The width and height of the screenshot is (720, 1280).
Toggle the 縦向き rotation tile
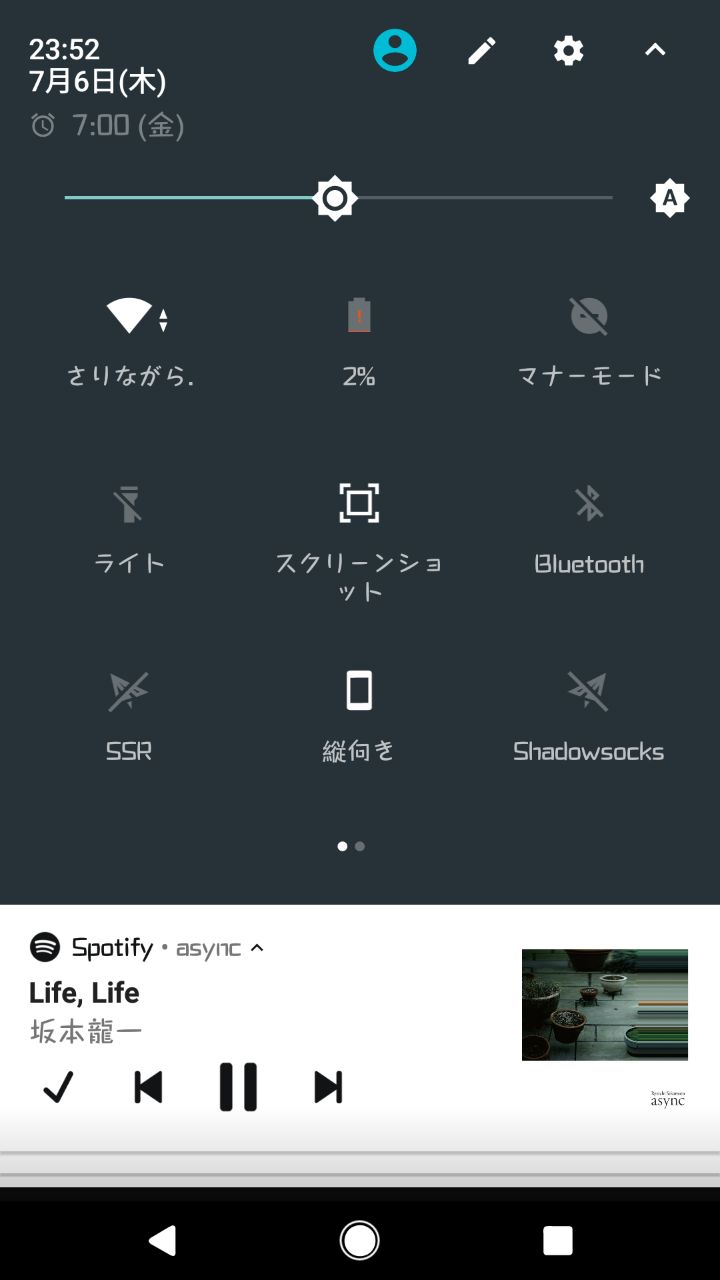[359, 690]
